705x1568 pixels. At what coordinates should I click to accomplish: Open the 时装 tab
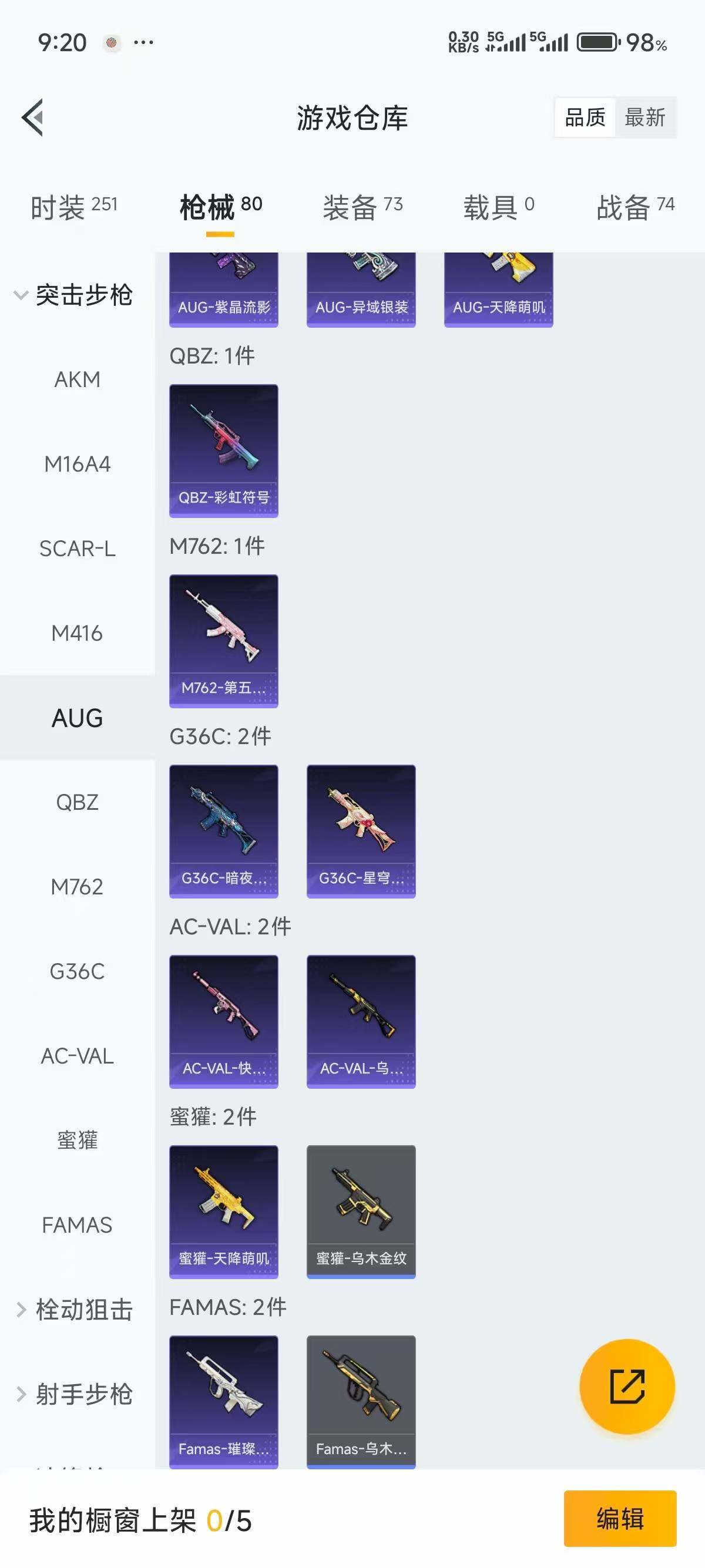pos(73,207)
